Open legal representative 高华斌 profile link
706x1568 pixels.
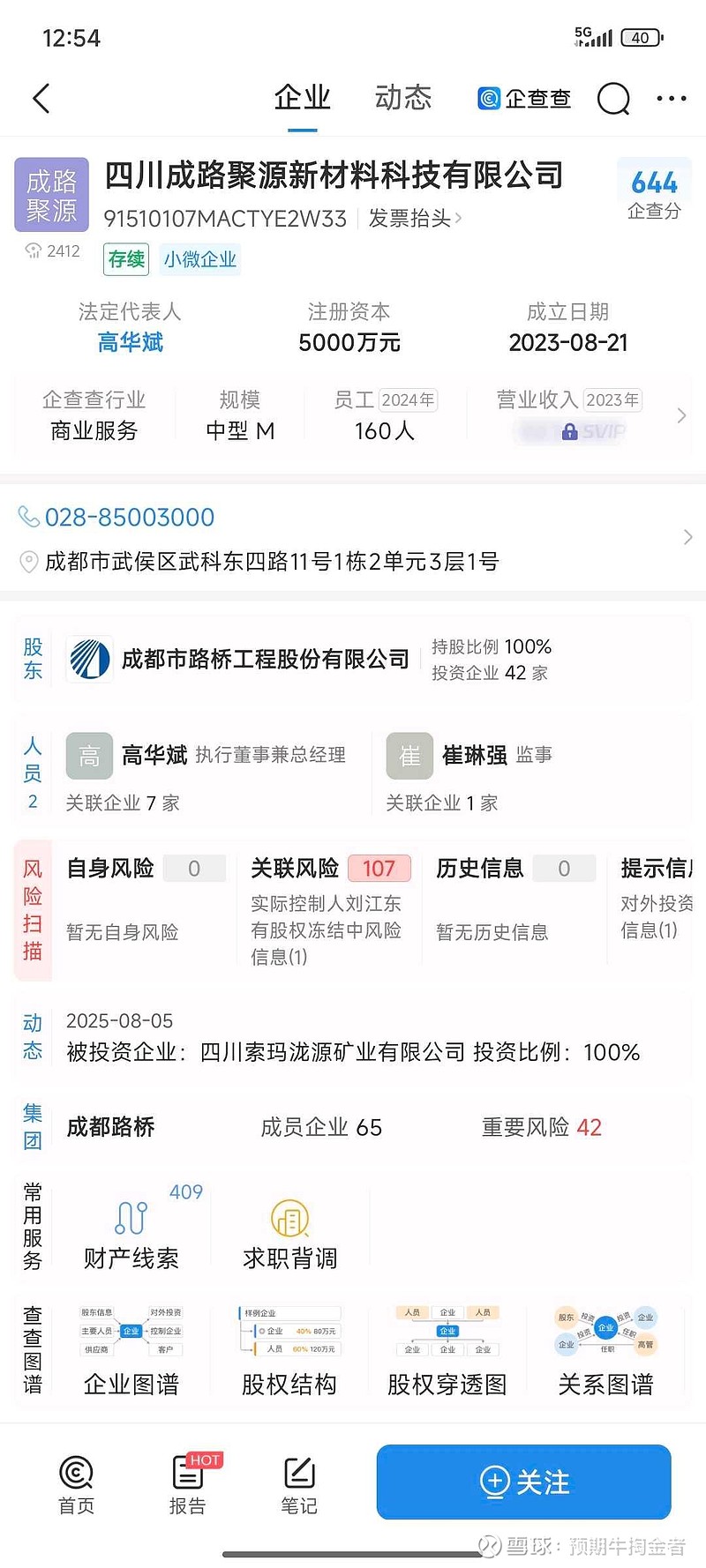pos(130,342)
